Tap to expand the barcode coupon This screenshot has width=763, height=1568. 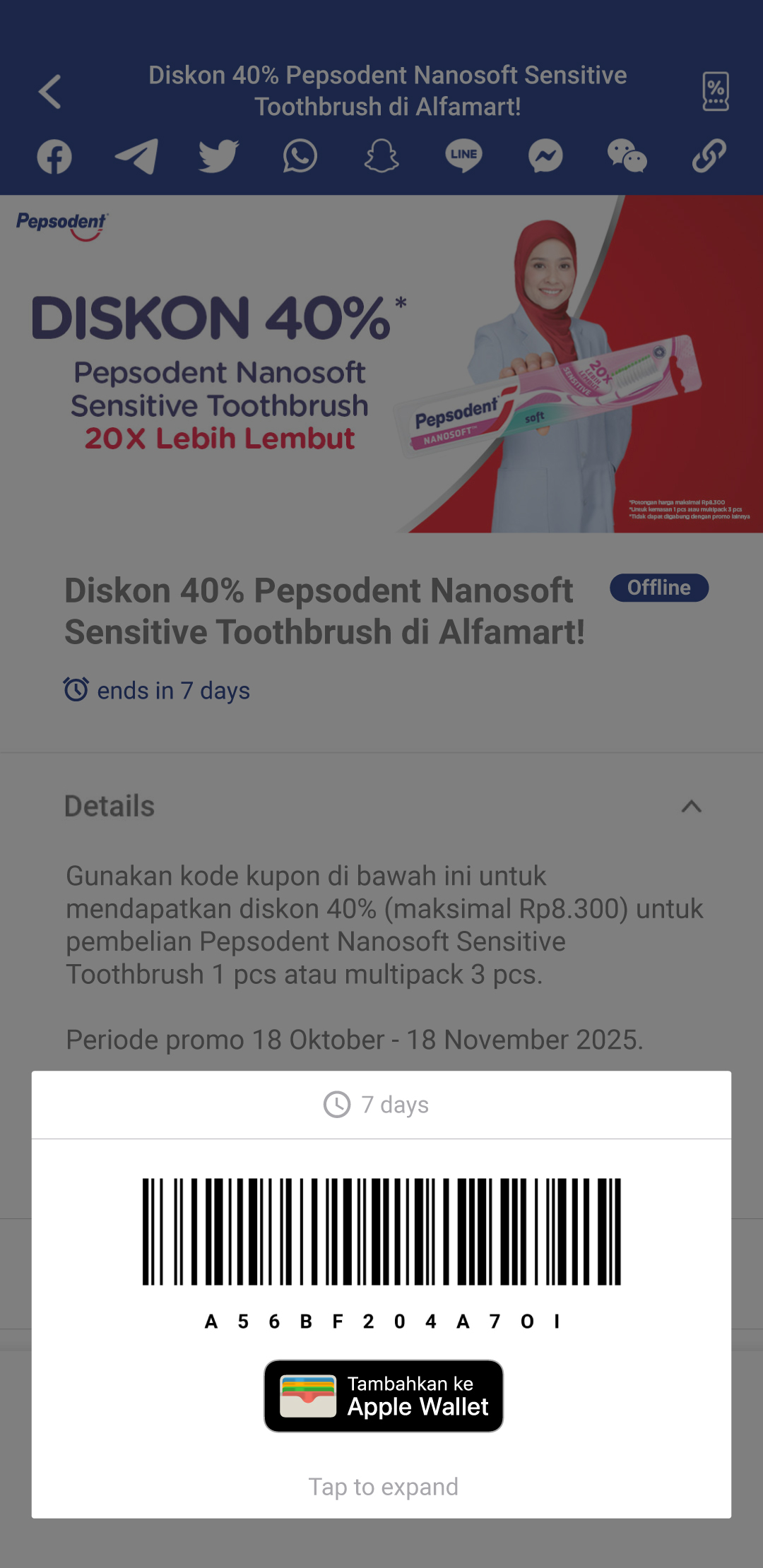point(383,1487)
